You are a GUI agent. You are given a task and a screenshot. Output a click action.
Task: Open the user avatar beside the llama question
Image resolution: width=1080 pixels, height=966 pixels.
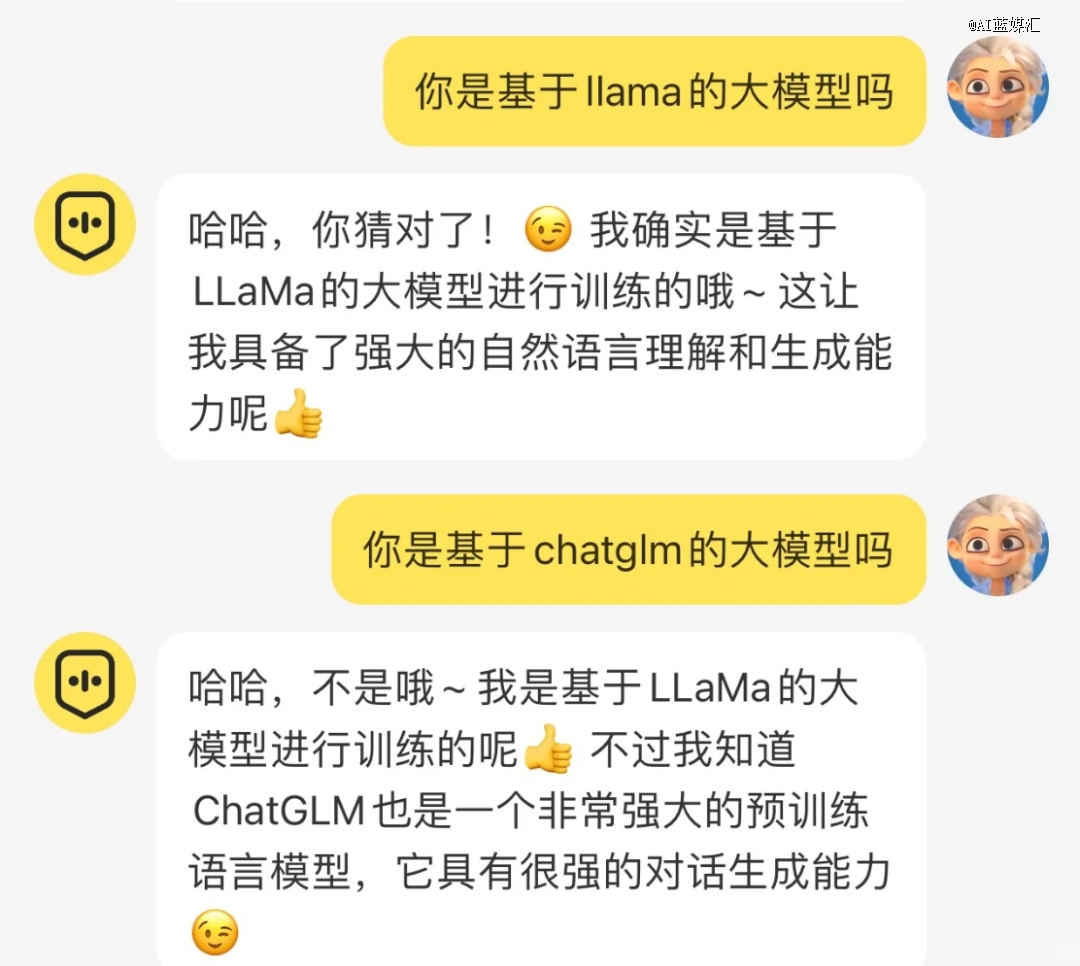[x=997, y=87]
